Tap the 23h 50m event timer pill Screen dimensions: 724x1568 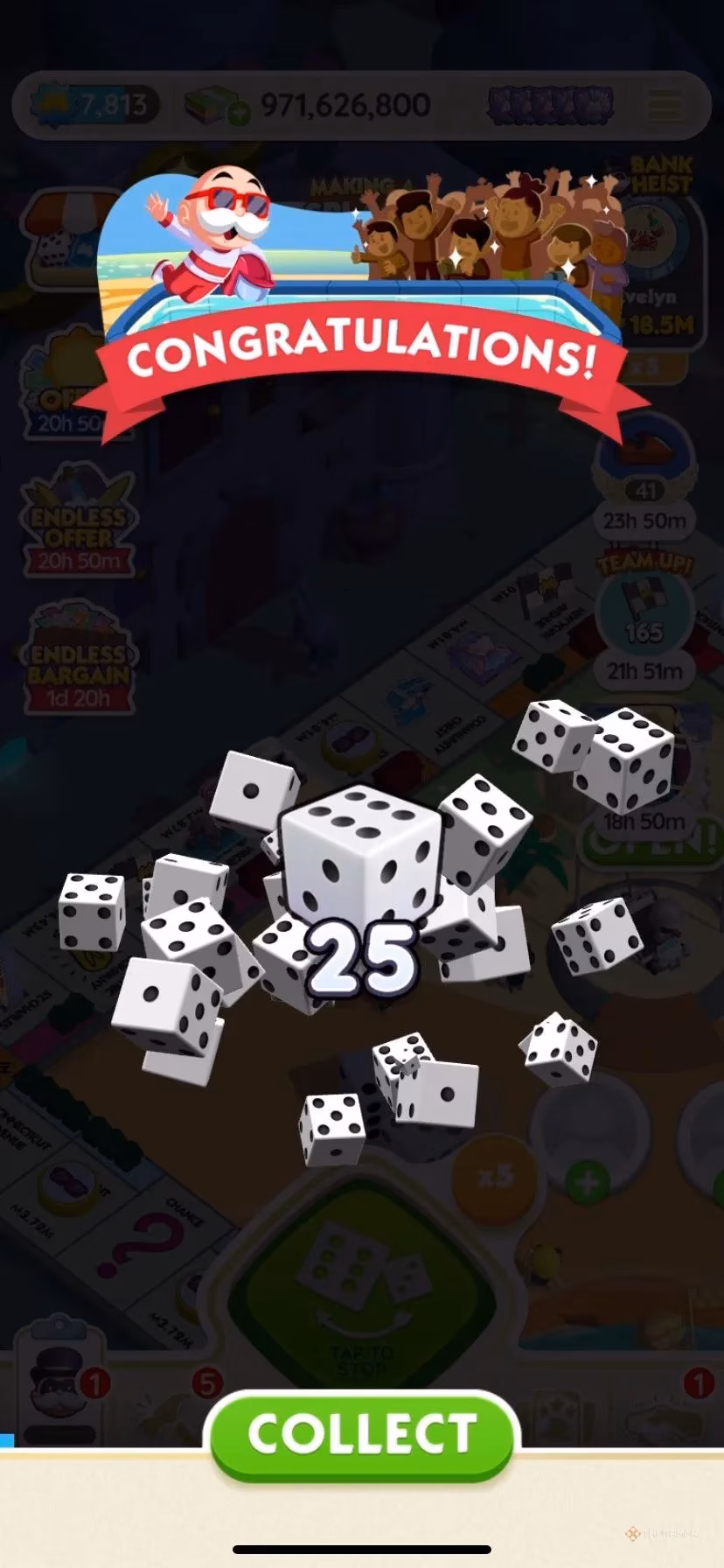(644, 521)
